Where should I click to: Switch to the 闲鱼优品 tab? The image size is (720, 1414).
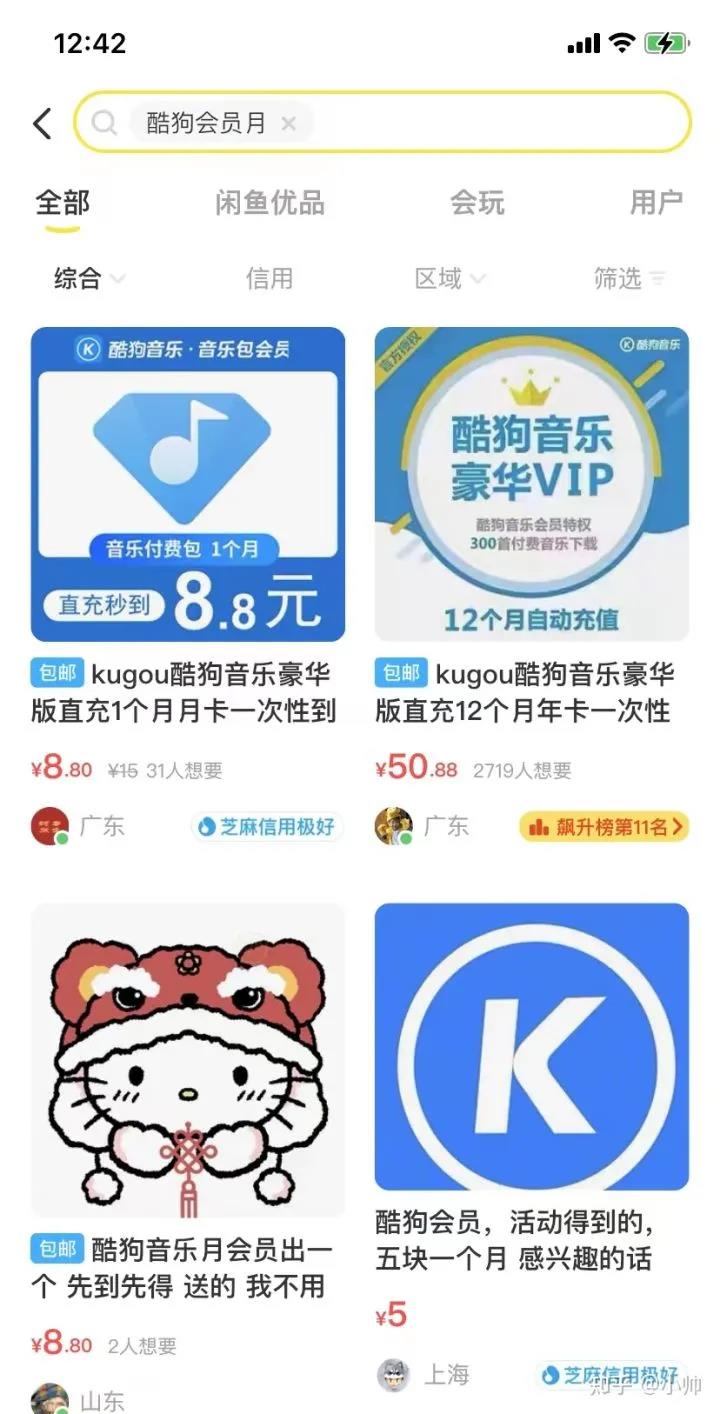point(270,203)
